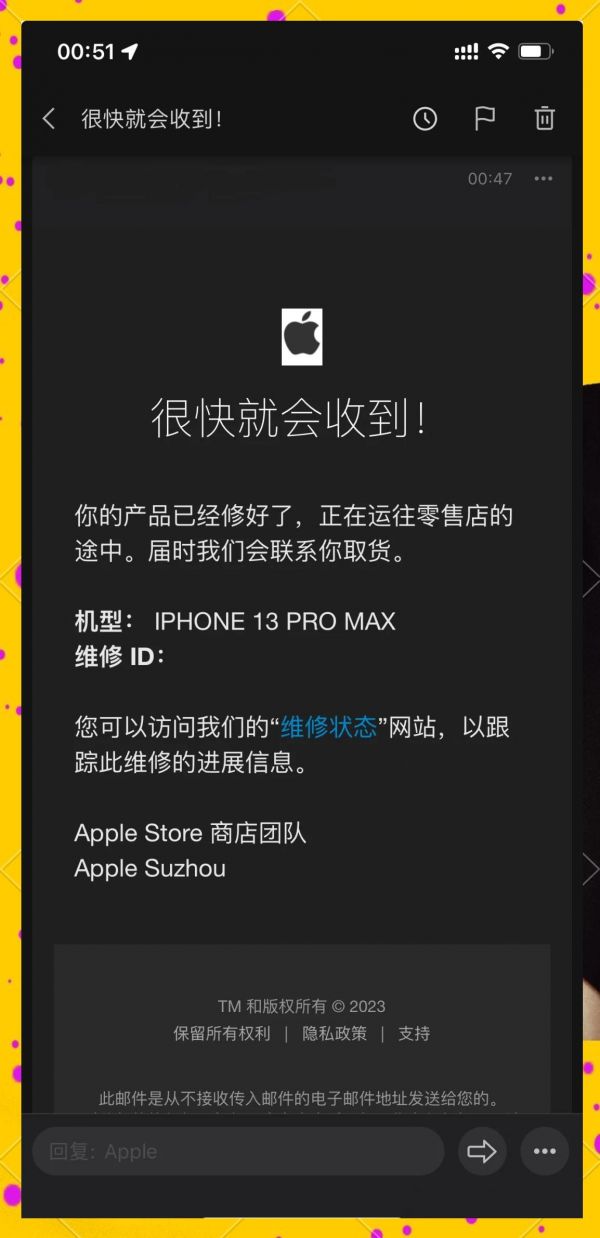Go back from the email
This screenshot has width=600, height=1238.
coord(49,119)
